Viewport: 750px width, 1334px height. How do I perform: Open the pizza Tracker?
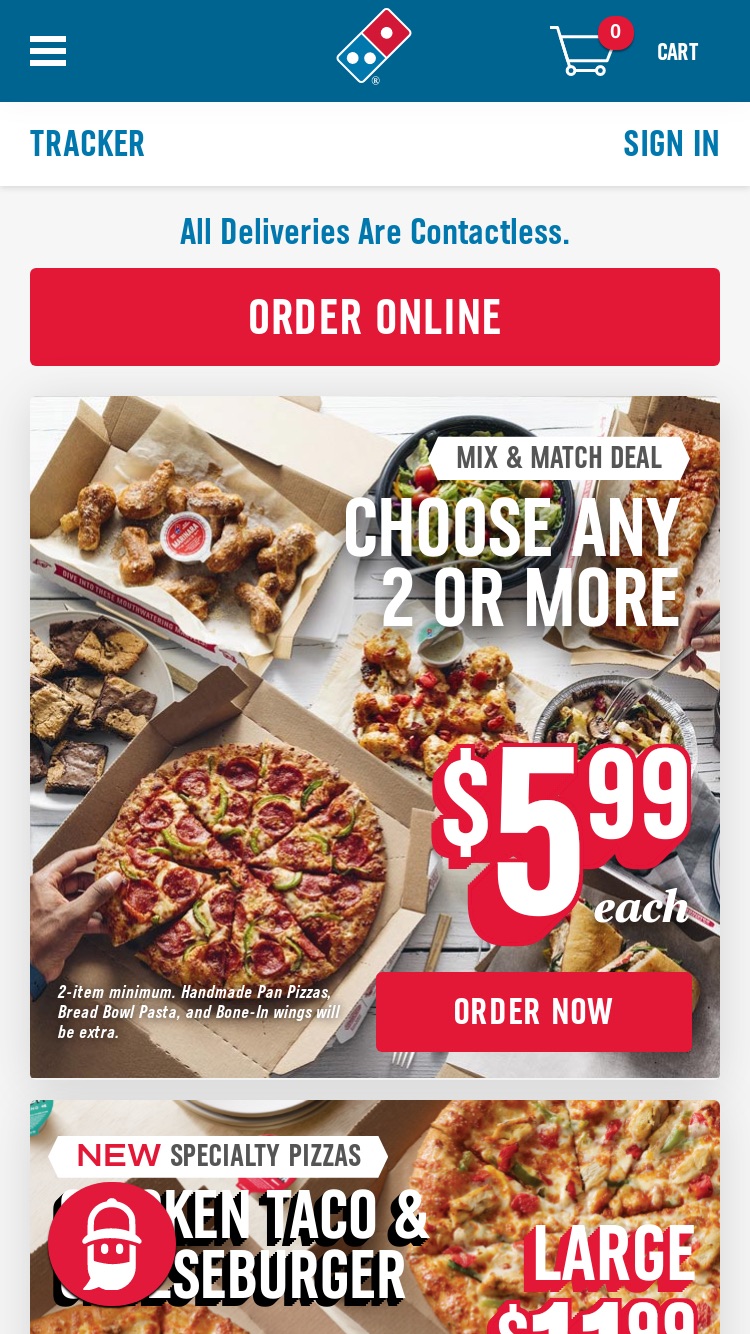[88, 144]
